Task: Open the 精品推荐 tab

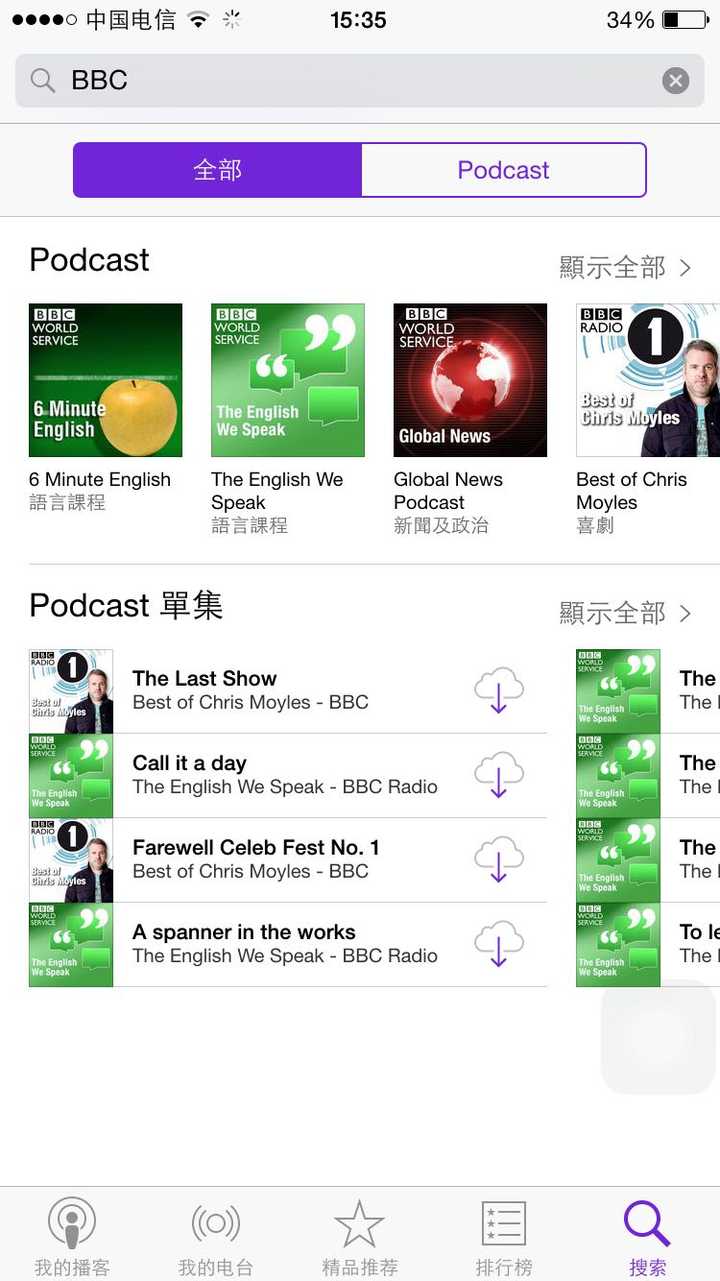Action: pos(360,1237)
